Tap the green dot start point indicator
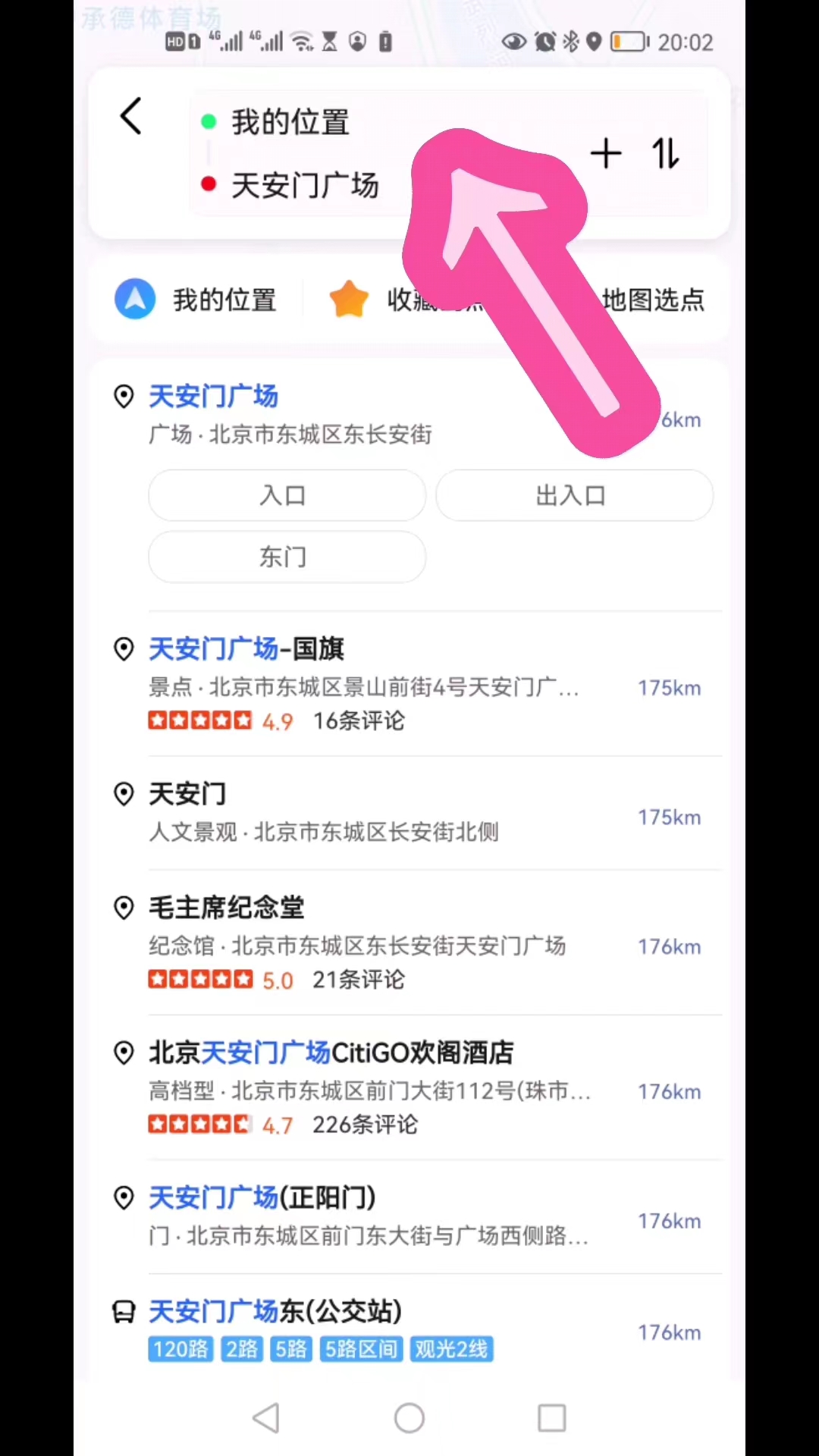This screenshot has width=819, height=1456. point(209,121)
